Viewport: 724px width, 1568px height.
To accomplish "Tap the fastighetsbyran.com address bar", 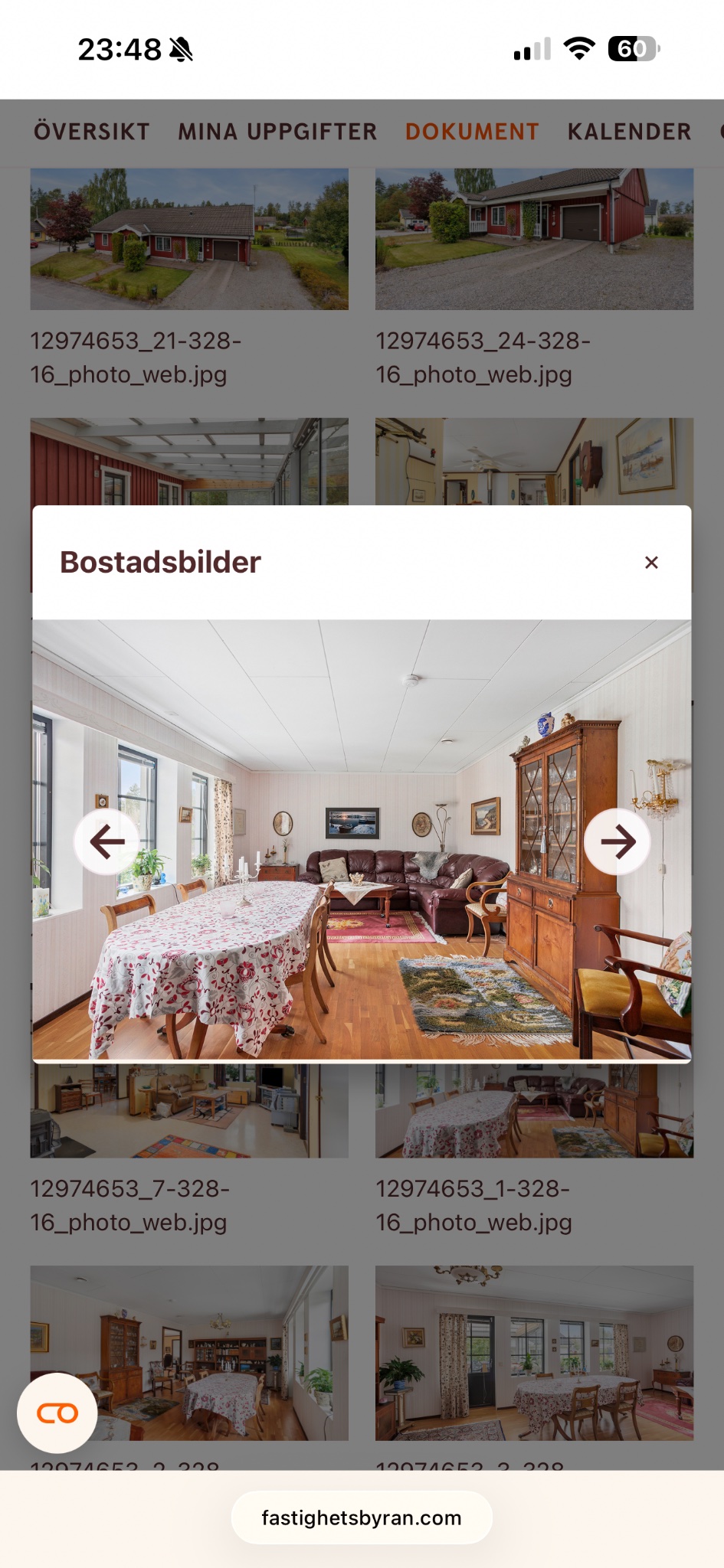I will click(362, 1517).
